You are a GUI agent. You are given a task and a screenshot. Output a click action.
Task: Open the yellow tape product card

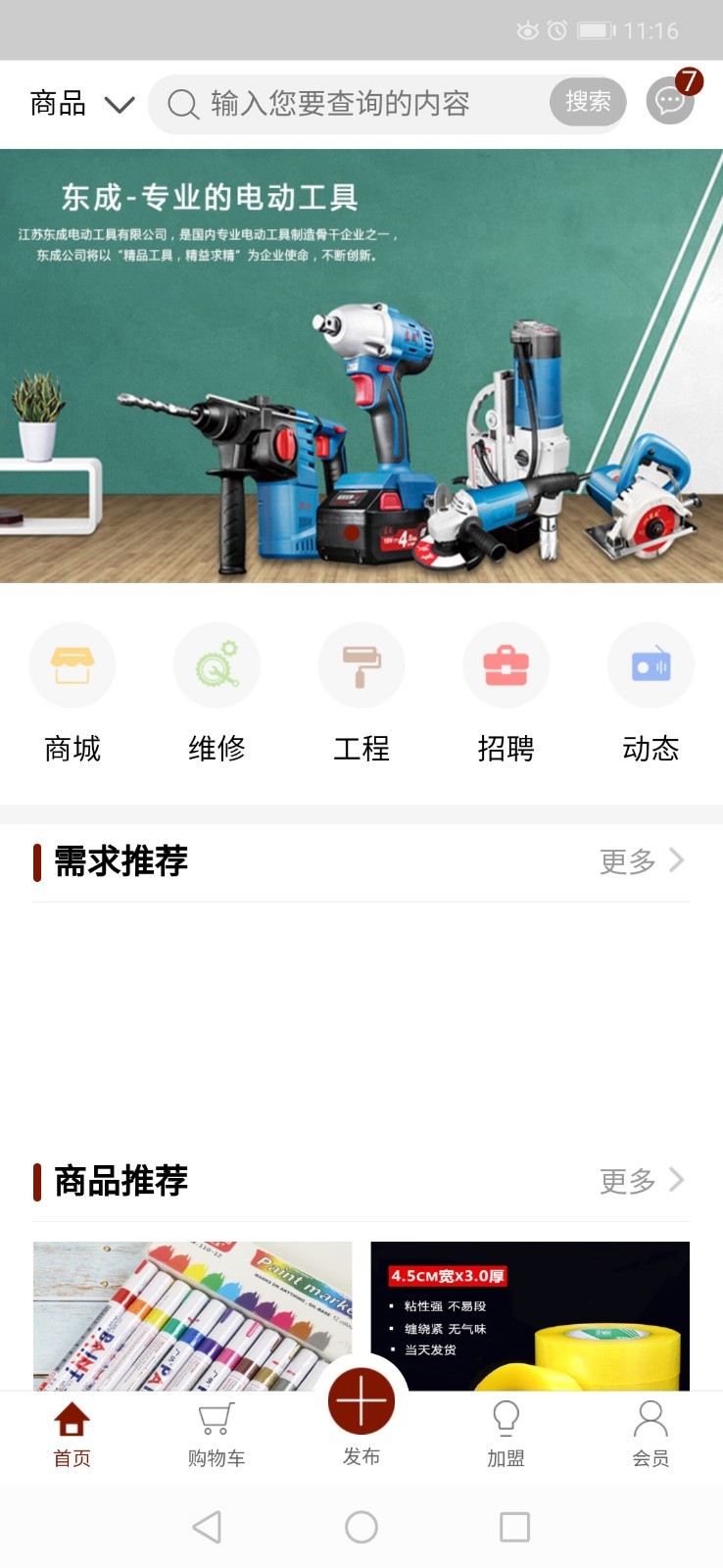coord(530,1315)
